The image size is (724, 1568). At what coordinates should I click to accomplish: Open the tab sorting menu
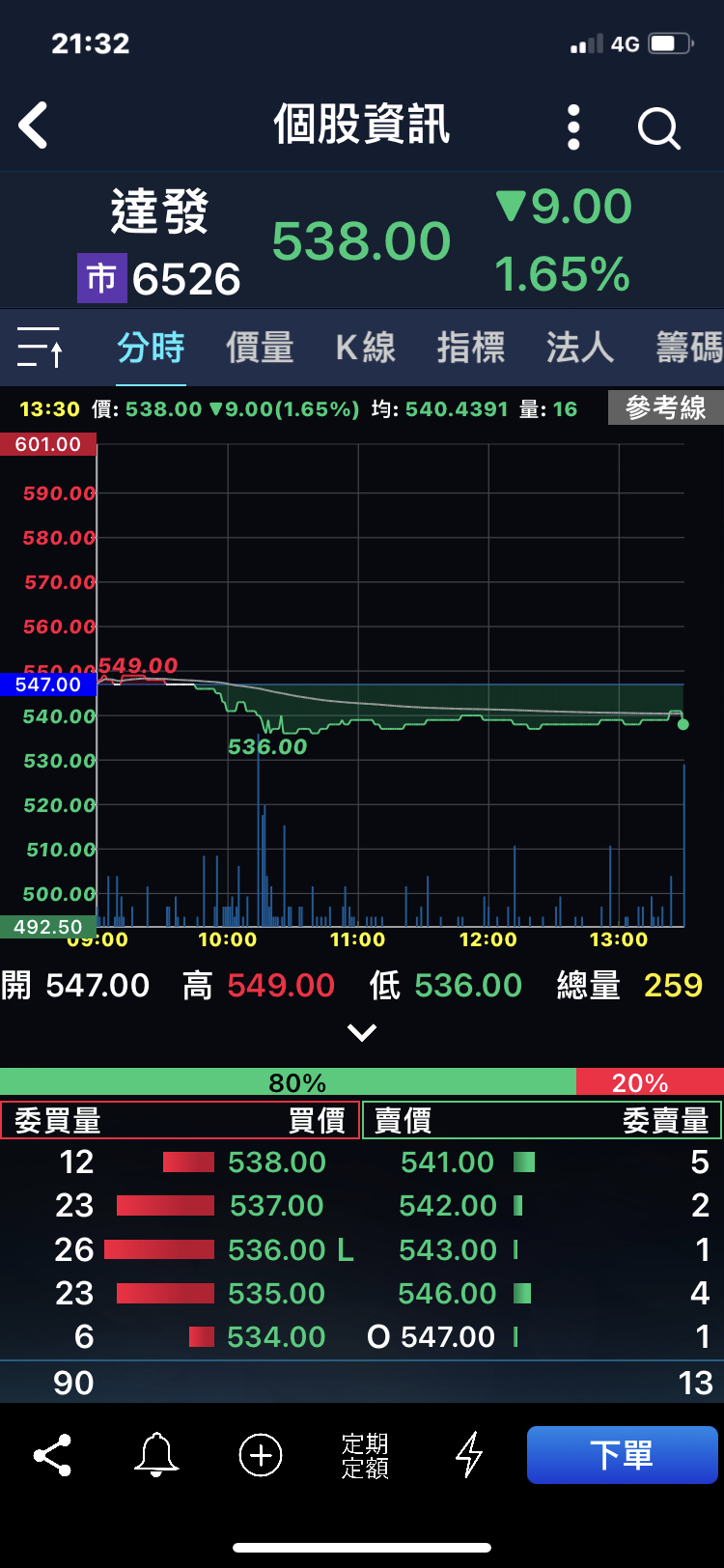tap(41, 348)
